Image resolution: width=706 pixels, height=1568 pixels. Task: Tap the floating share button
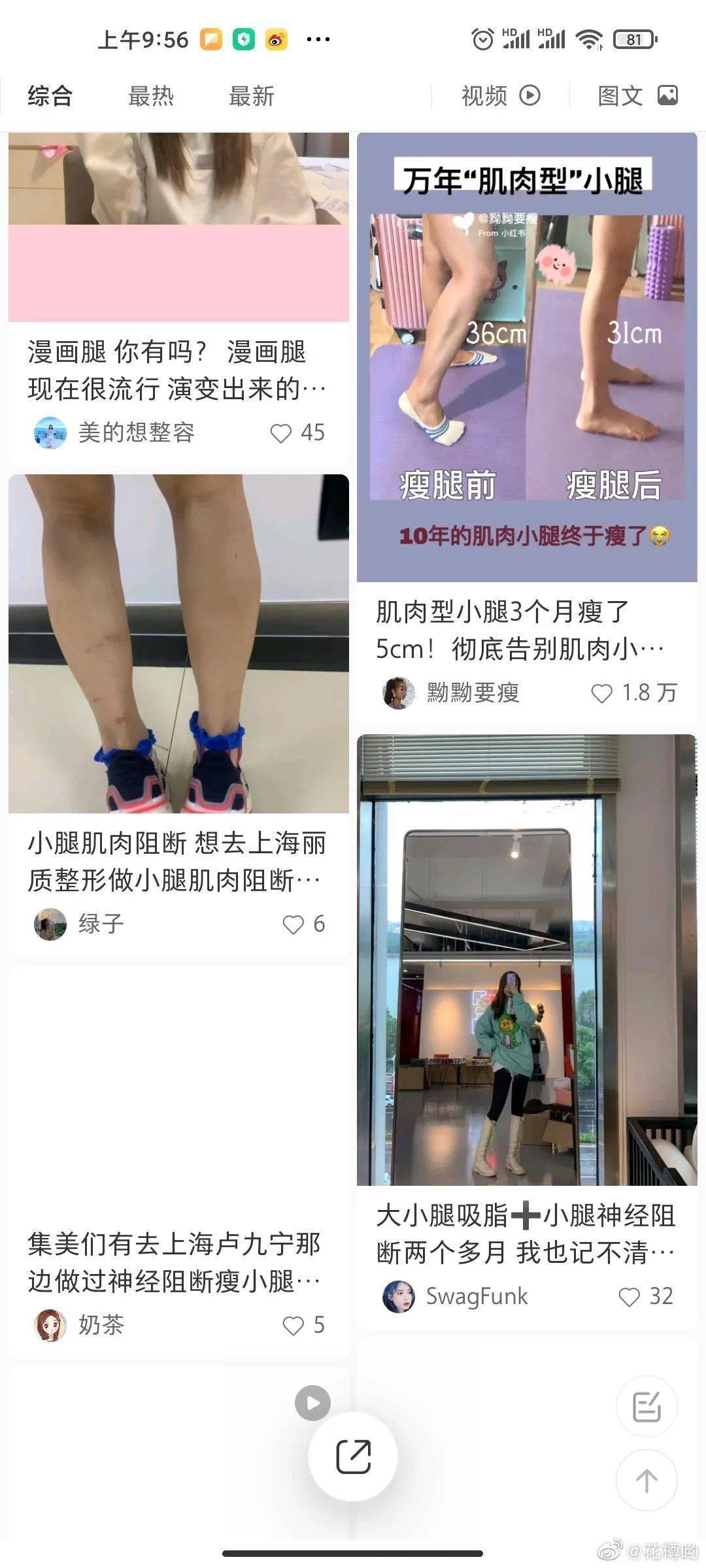pyautogui.click(x=353, y=1456)
